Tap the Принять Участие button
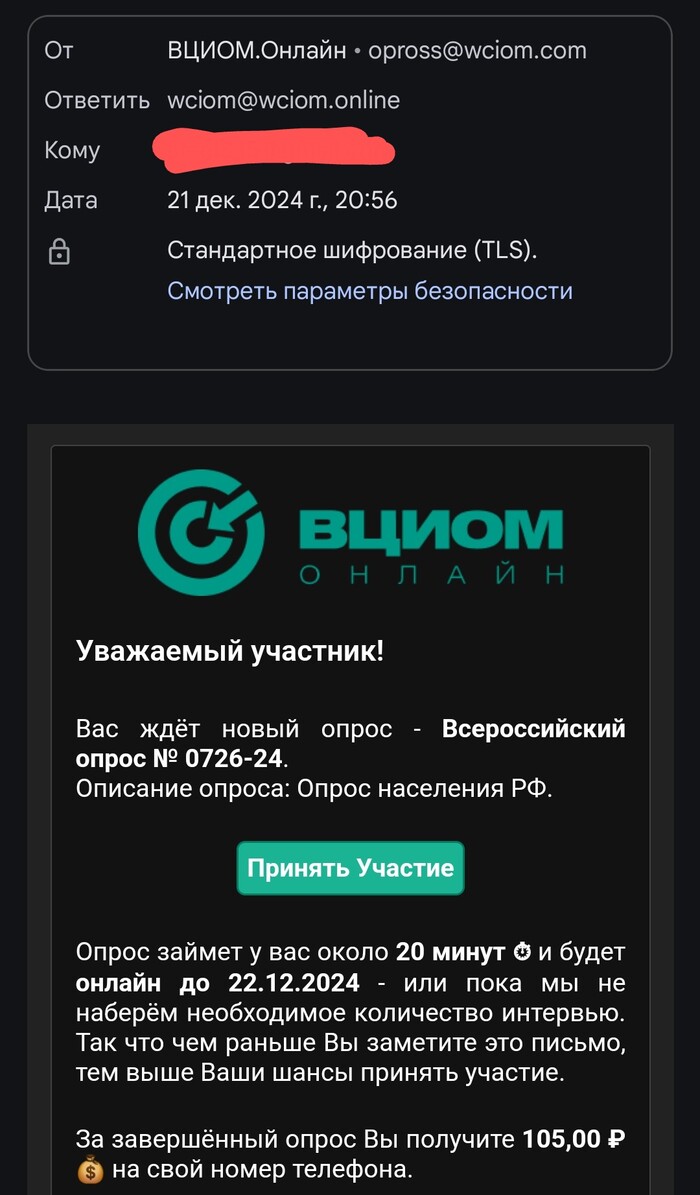The height and width of the screenshot is (1195, 700). (x=350, y=868)
